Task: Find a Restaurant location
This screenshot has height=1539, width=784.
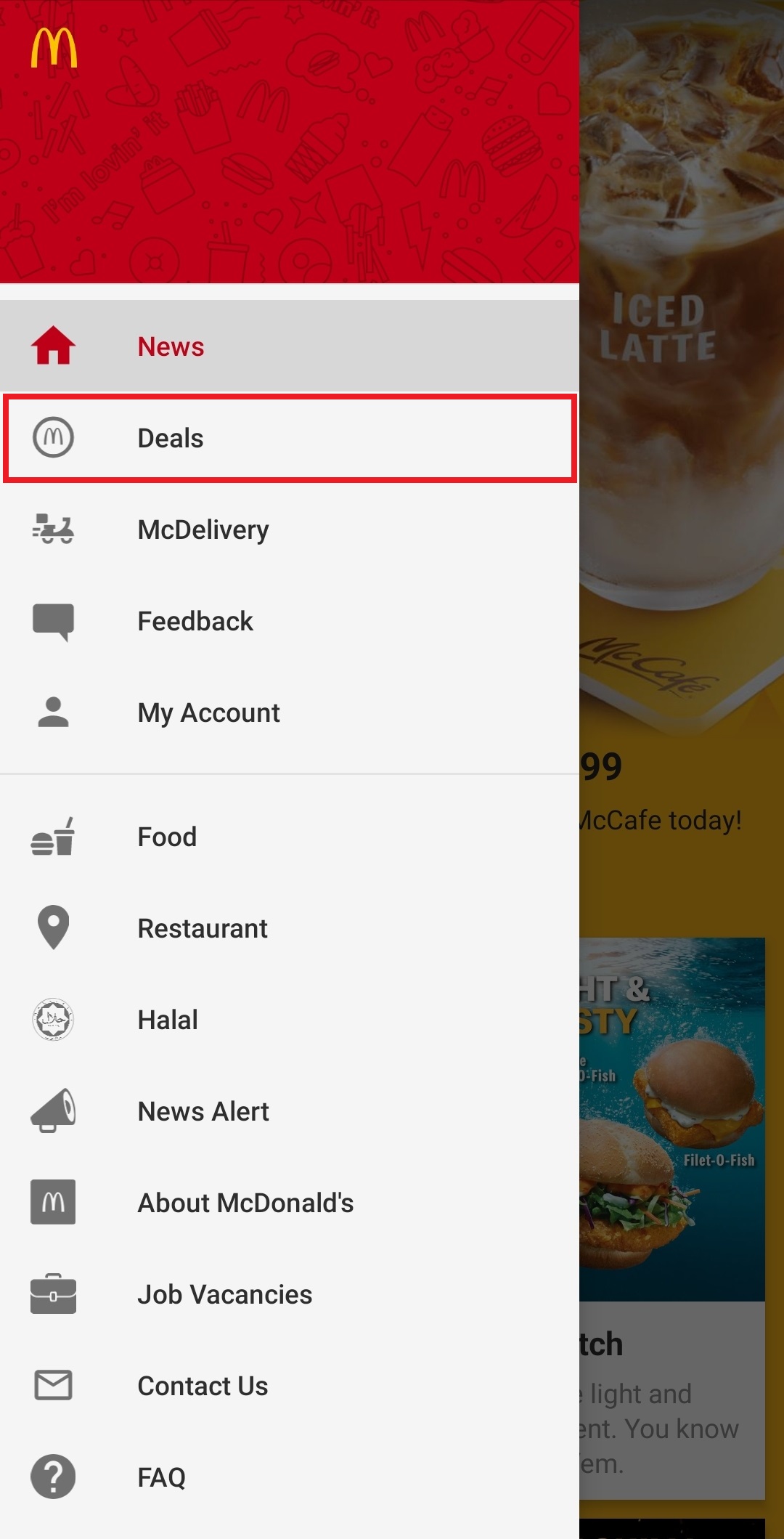Action: (203, 928)
